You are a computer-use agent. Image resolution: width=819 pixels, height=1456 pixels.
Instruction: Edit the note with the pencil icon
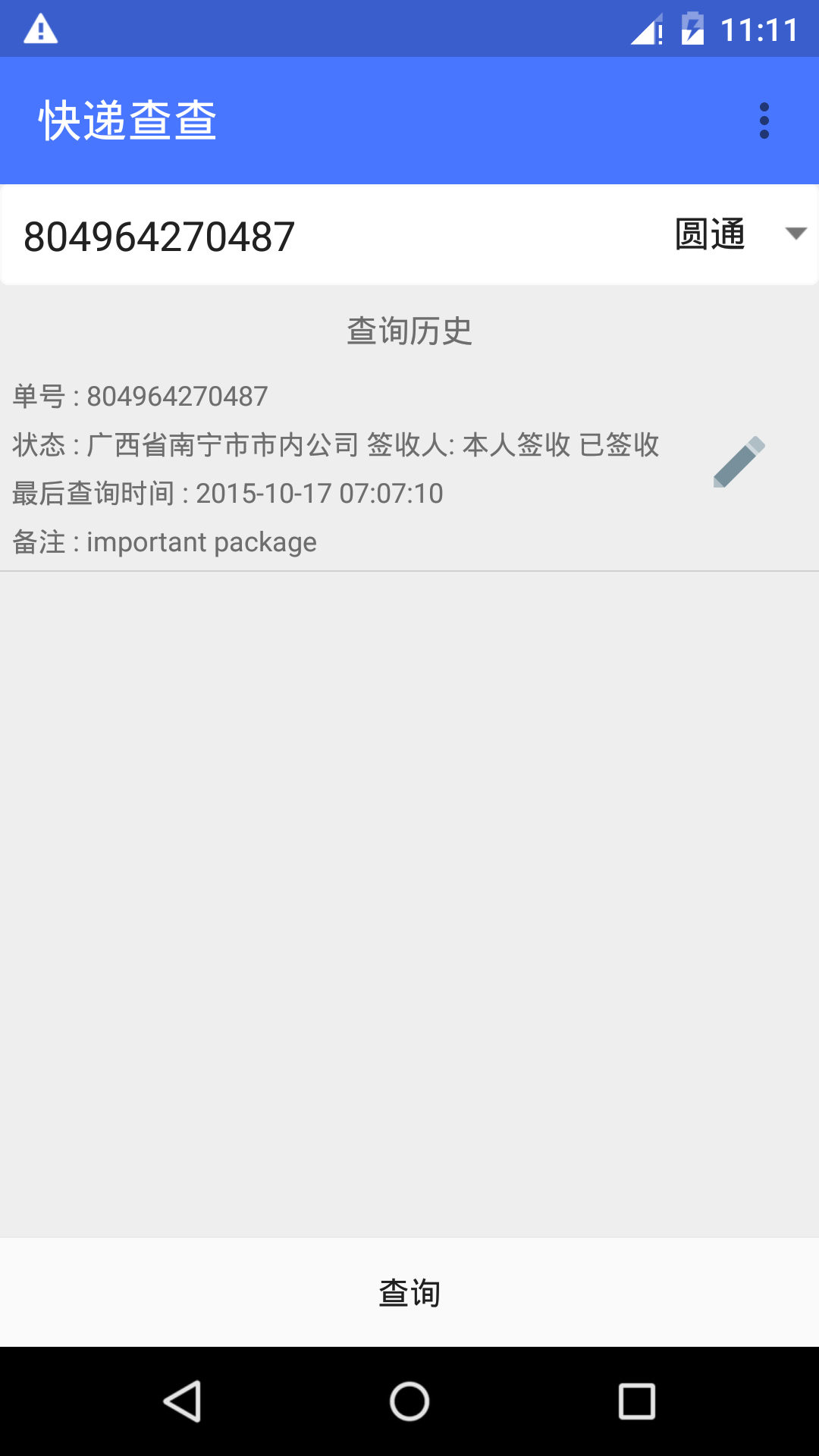point(739,462)
